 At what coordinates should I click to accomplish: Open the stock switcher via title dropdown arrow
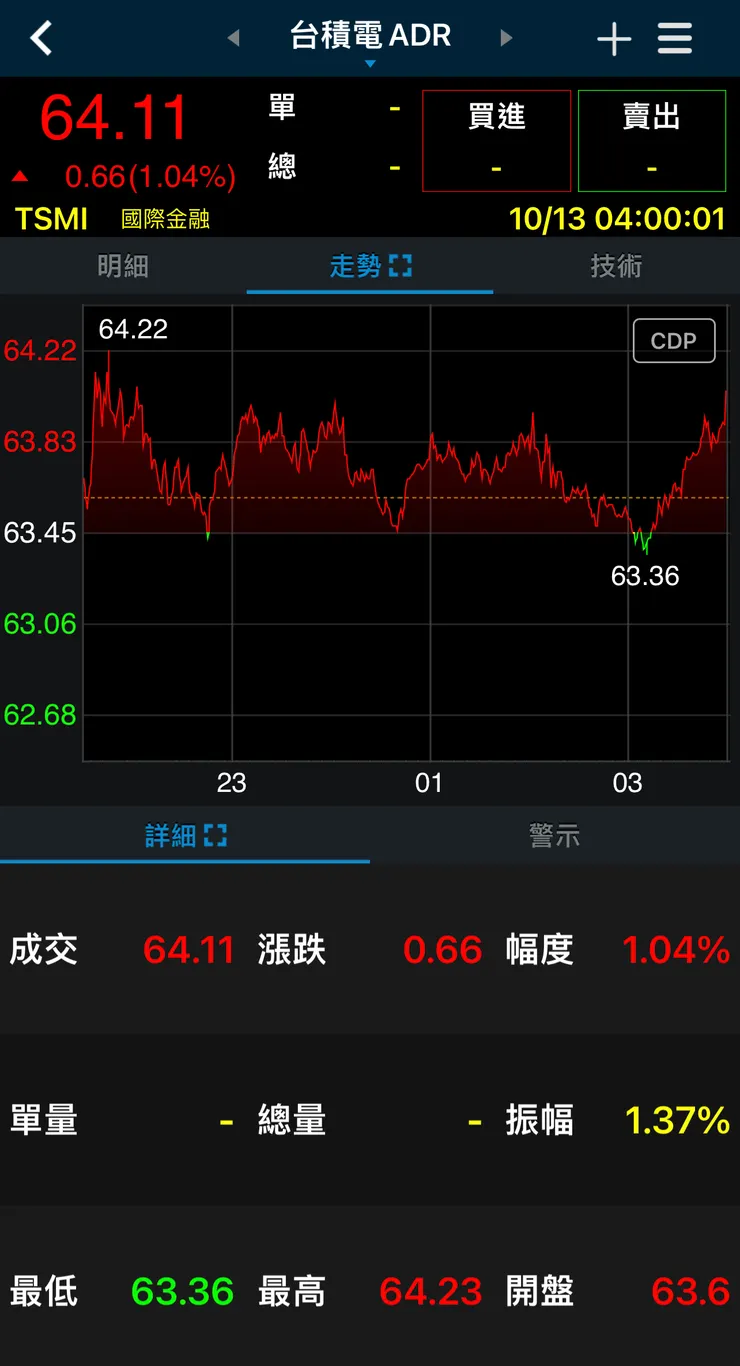click(x=370, y=62)
